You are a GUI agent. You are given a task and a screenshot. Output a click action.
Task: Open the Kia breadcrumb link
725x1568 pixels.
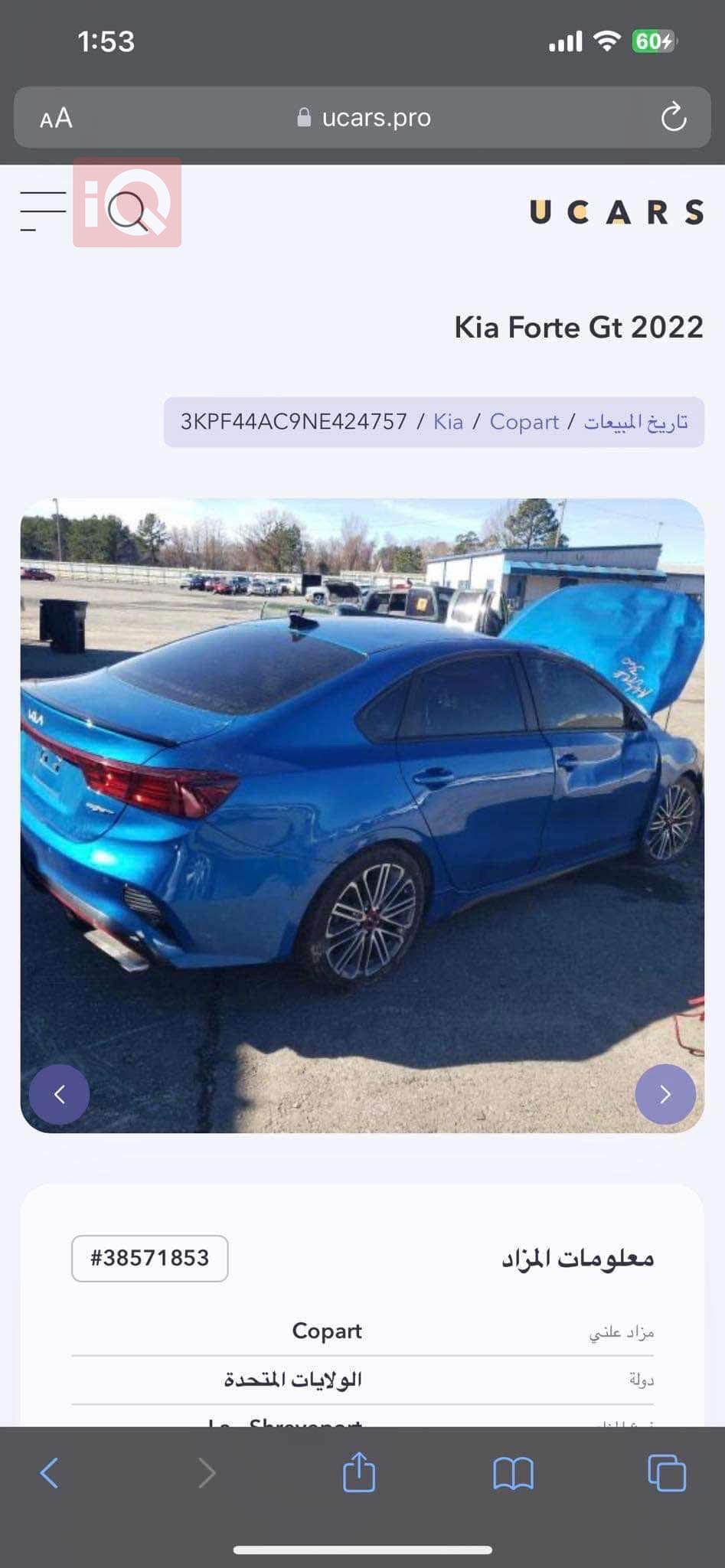click(448, 422)
